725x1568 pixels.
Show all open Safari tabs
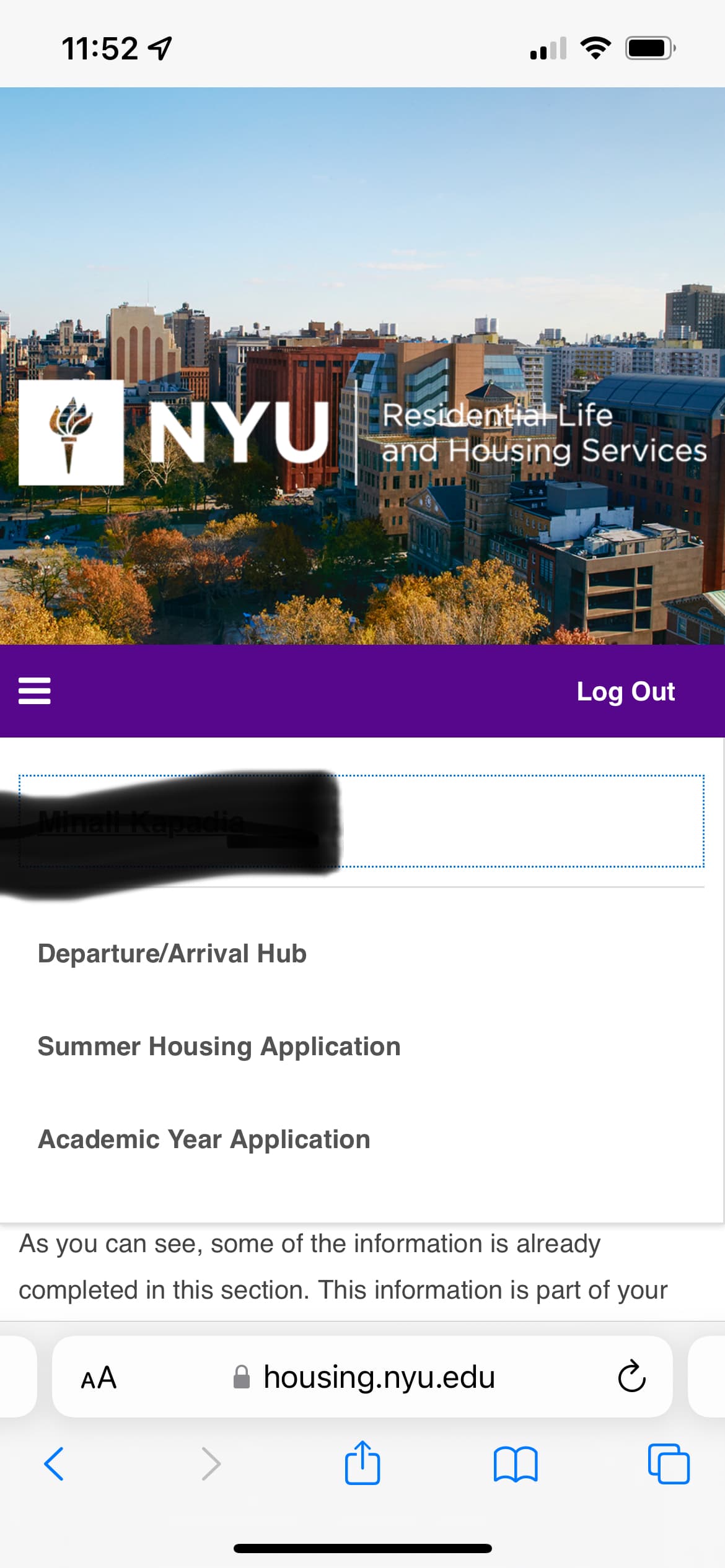pos(669,1464)
